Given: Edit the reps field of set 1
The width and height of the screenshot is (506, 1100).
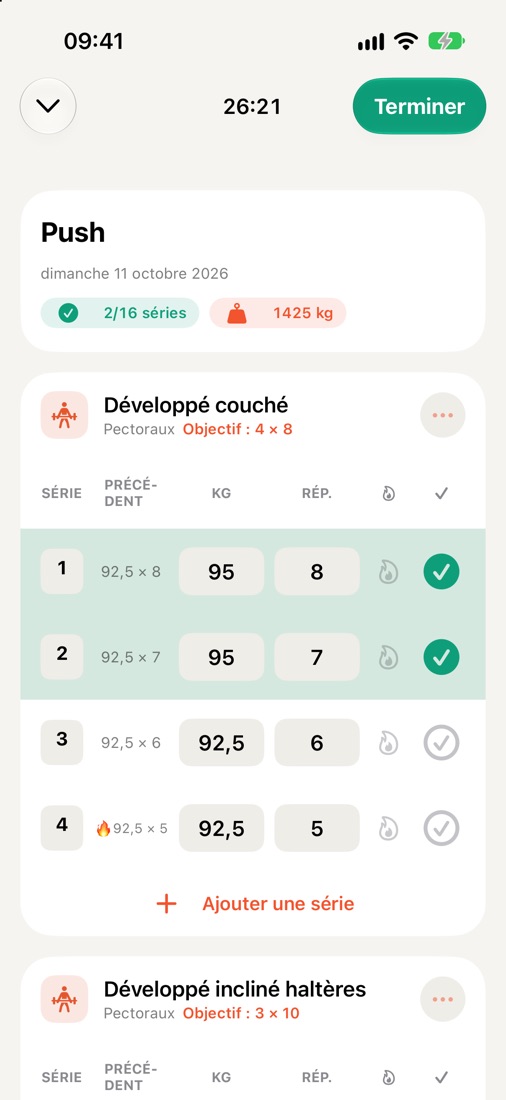Looking at the screenshot, I should pyautogui.click(x=317, y=572).
